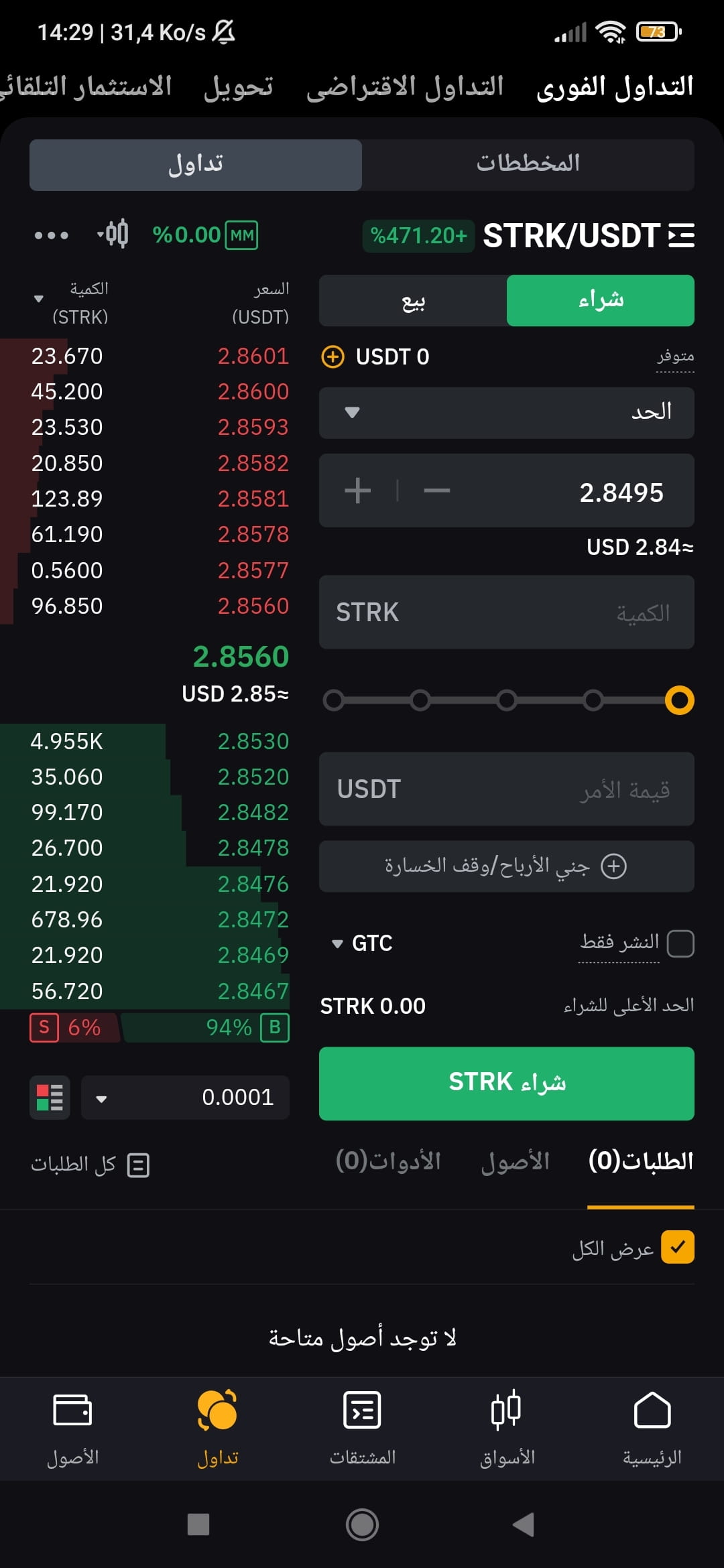Open الأسواق from the bottom navigation
724x1568 pixels.
tap(507, 1431)
